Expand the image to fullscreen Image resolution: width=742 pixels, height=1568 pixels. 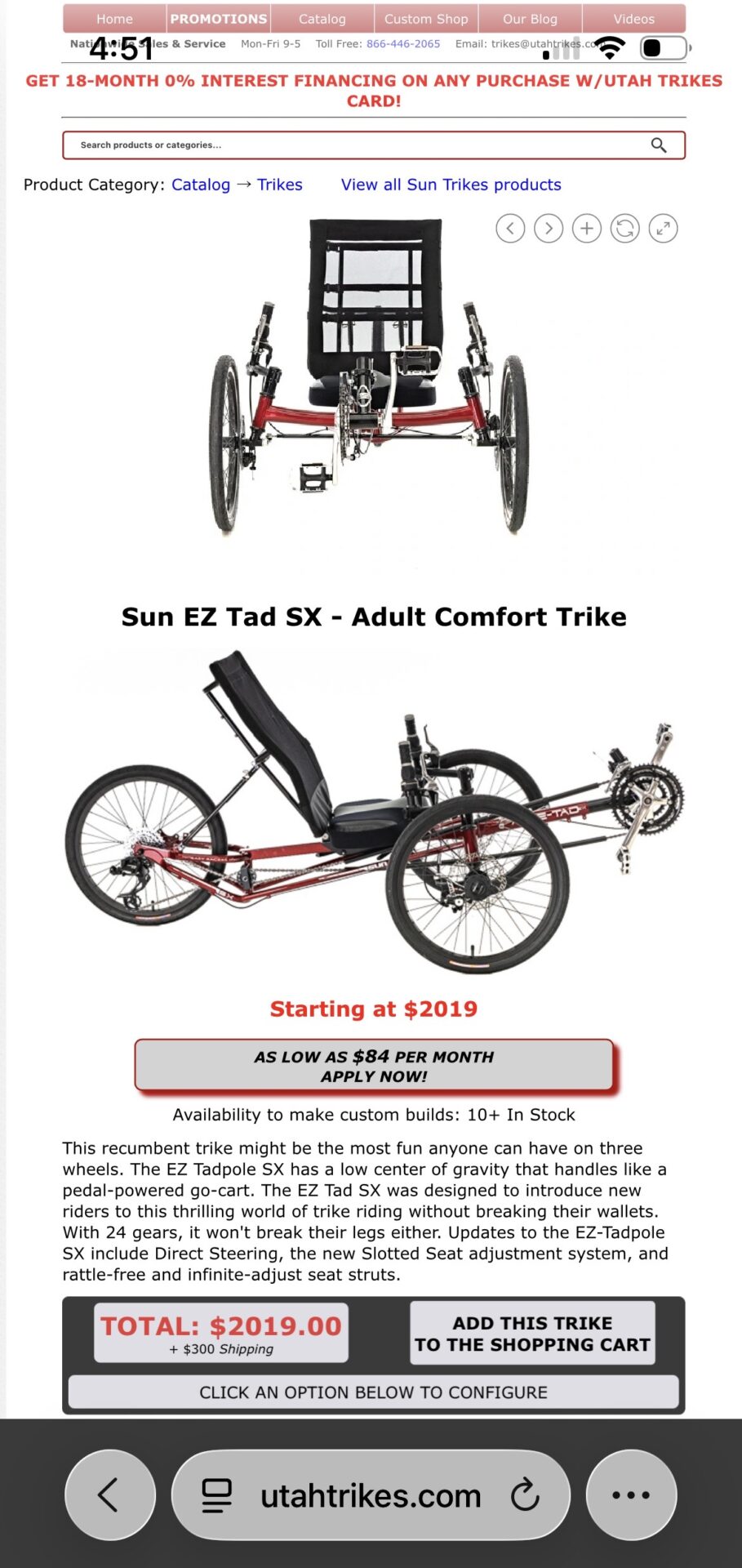pyautogui.click(x=664, y=229)
